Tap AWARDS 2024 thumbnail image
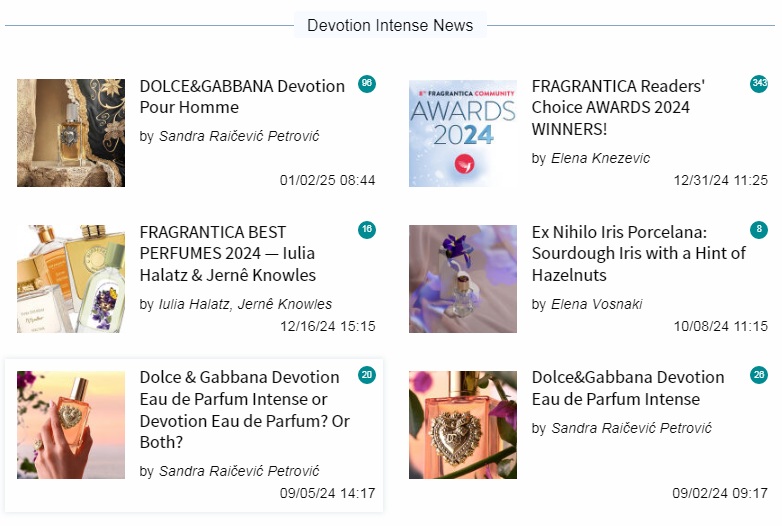Screen dimensions: 782x526 tap(463, 133)
